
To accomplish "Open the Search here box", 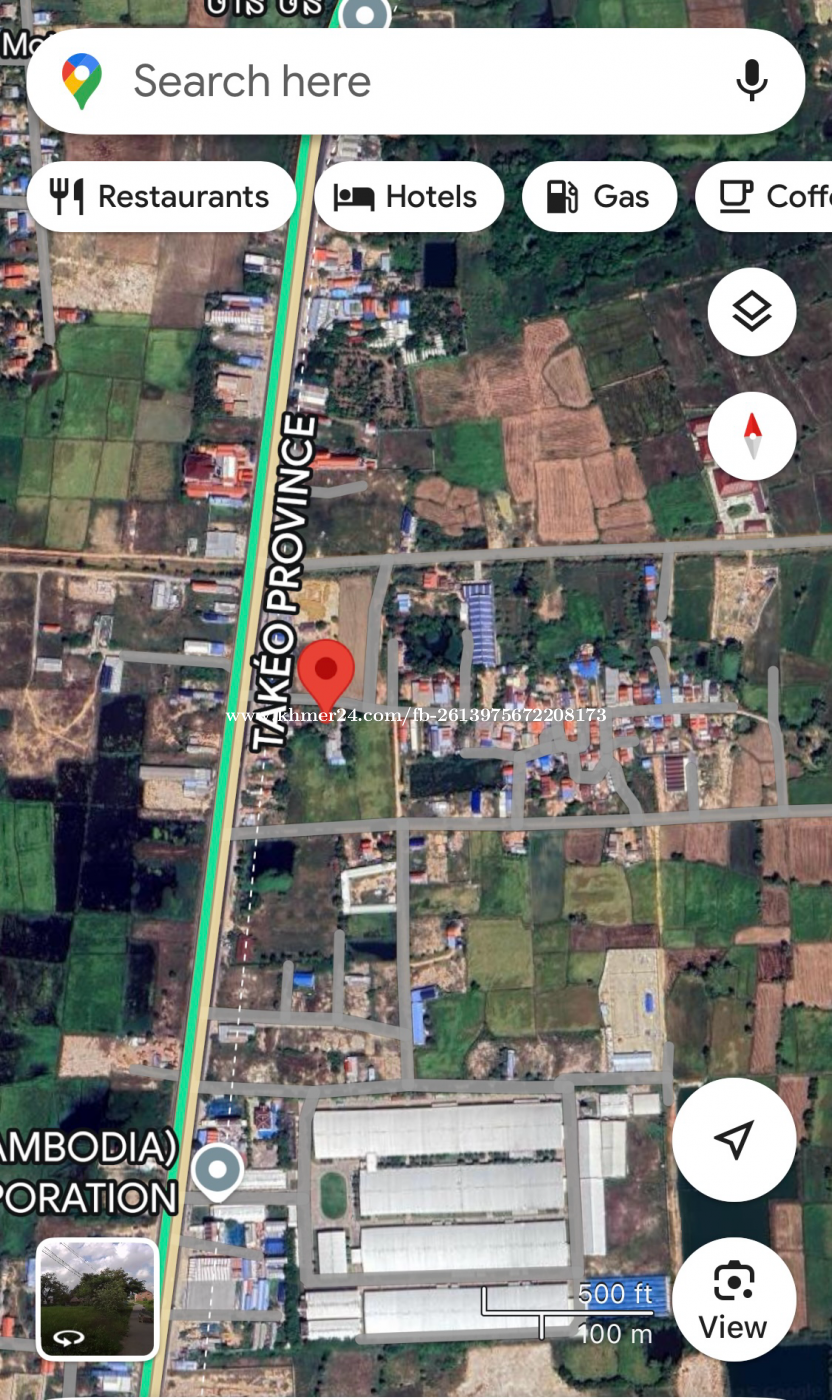I will [400, 81].
